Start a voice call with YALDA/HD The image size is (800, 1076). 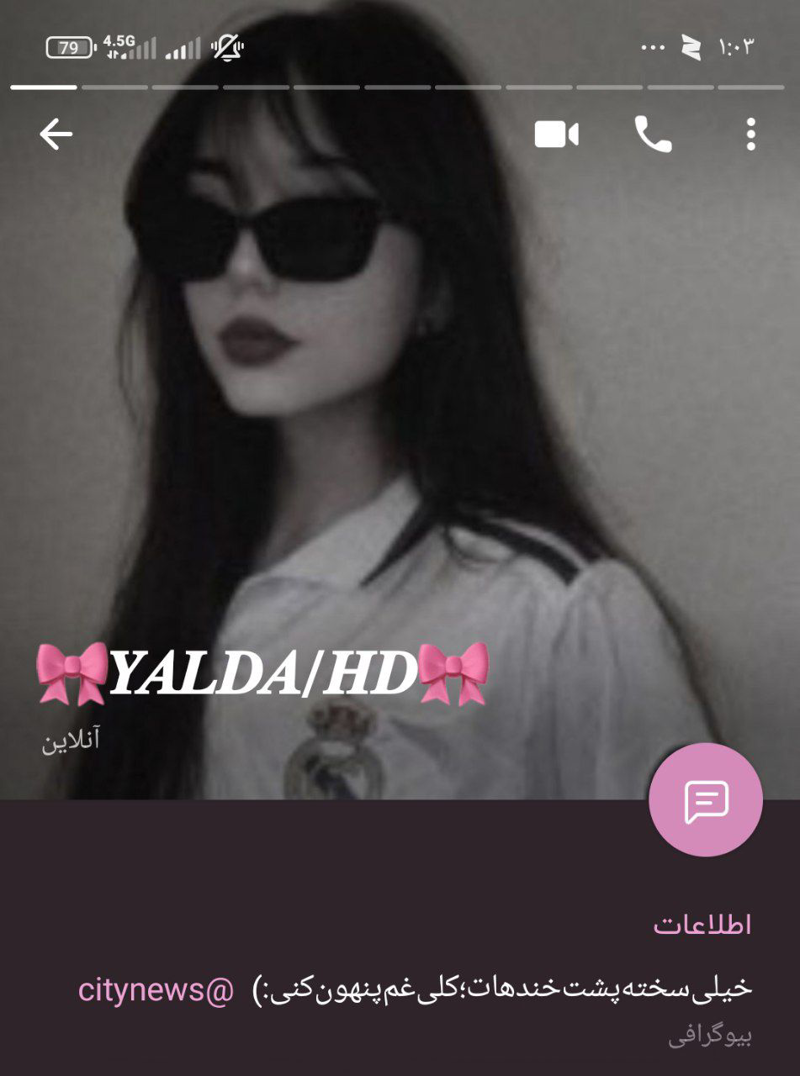pyautogui.click(x=653, y=134)
